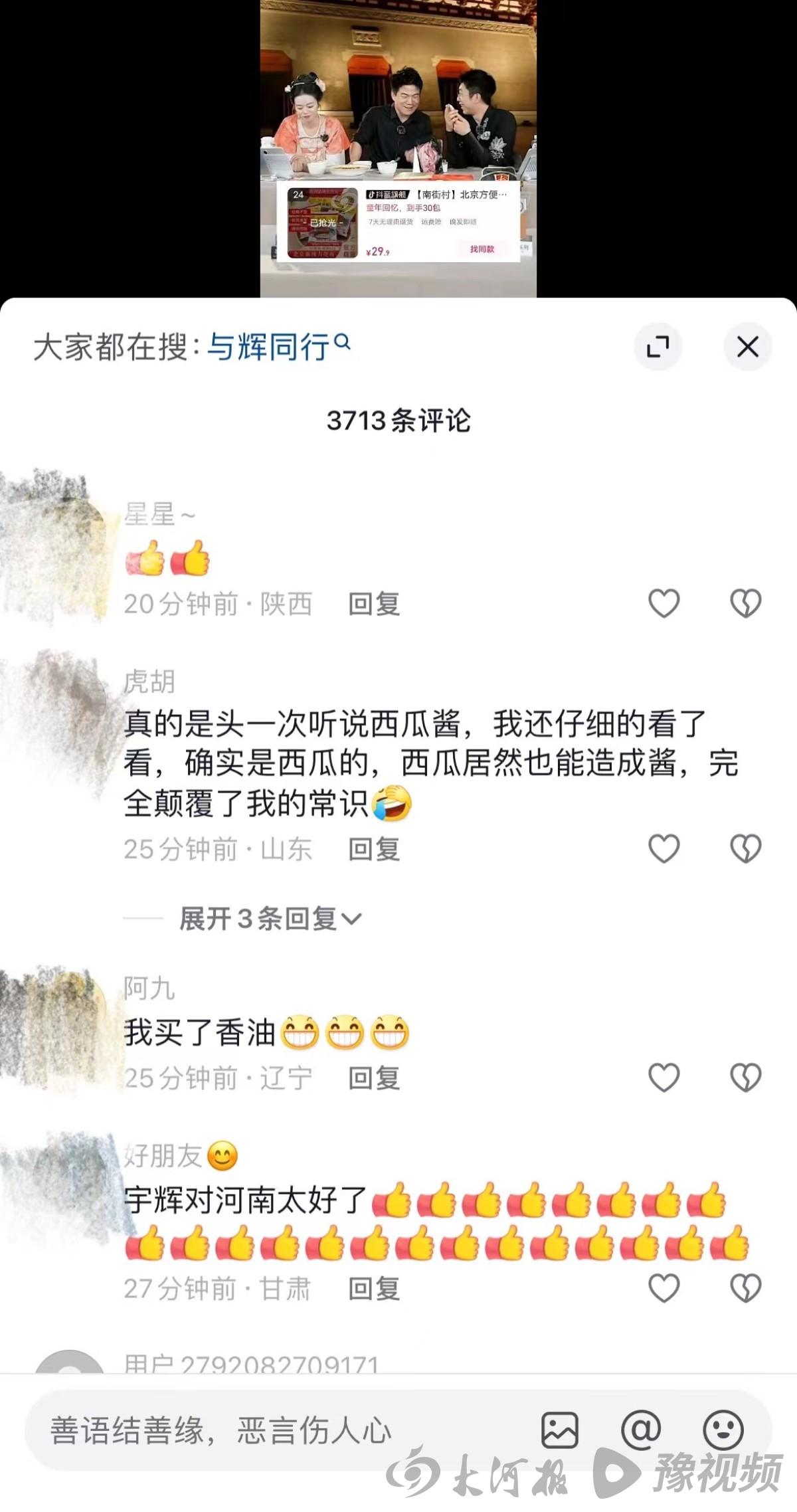Reply to 阿九's comment
This screenshot has width=797, height=1512.
click(374, 1078)
